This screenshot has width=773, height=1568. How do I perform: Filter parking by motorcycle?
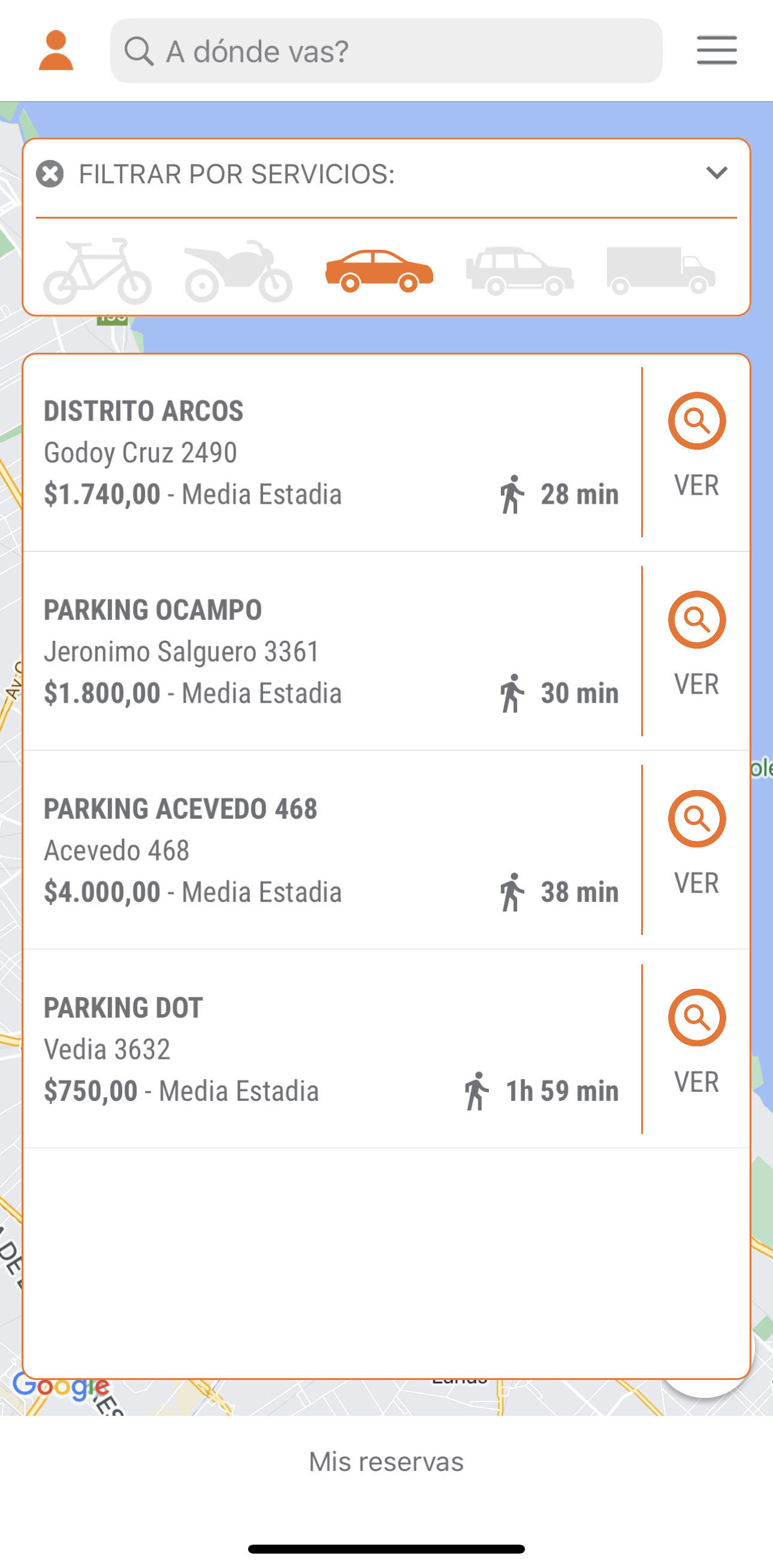[x=238, y=271]
